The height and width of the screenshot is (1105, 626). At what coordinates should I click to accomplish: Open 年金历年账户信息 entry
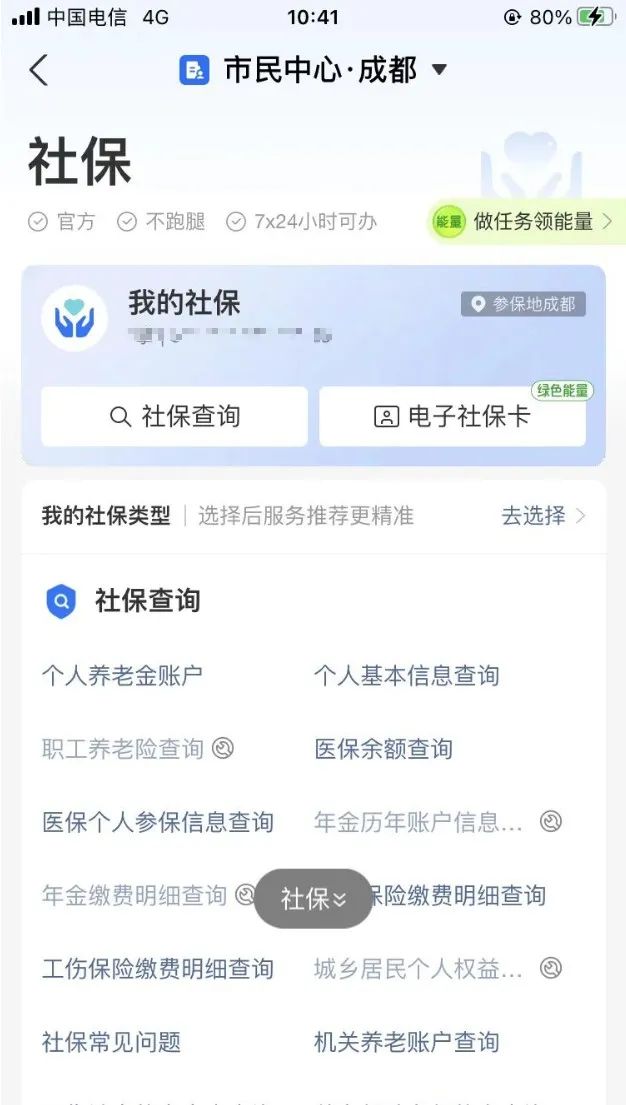pos(418,822)
